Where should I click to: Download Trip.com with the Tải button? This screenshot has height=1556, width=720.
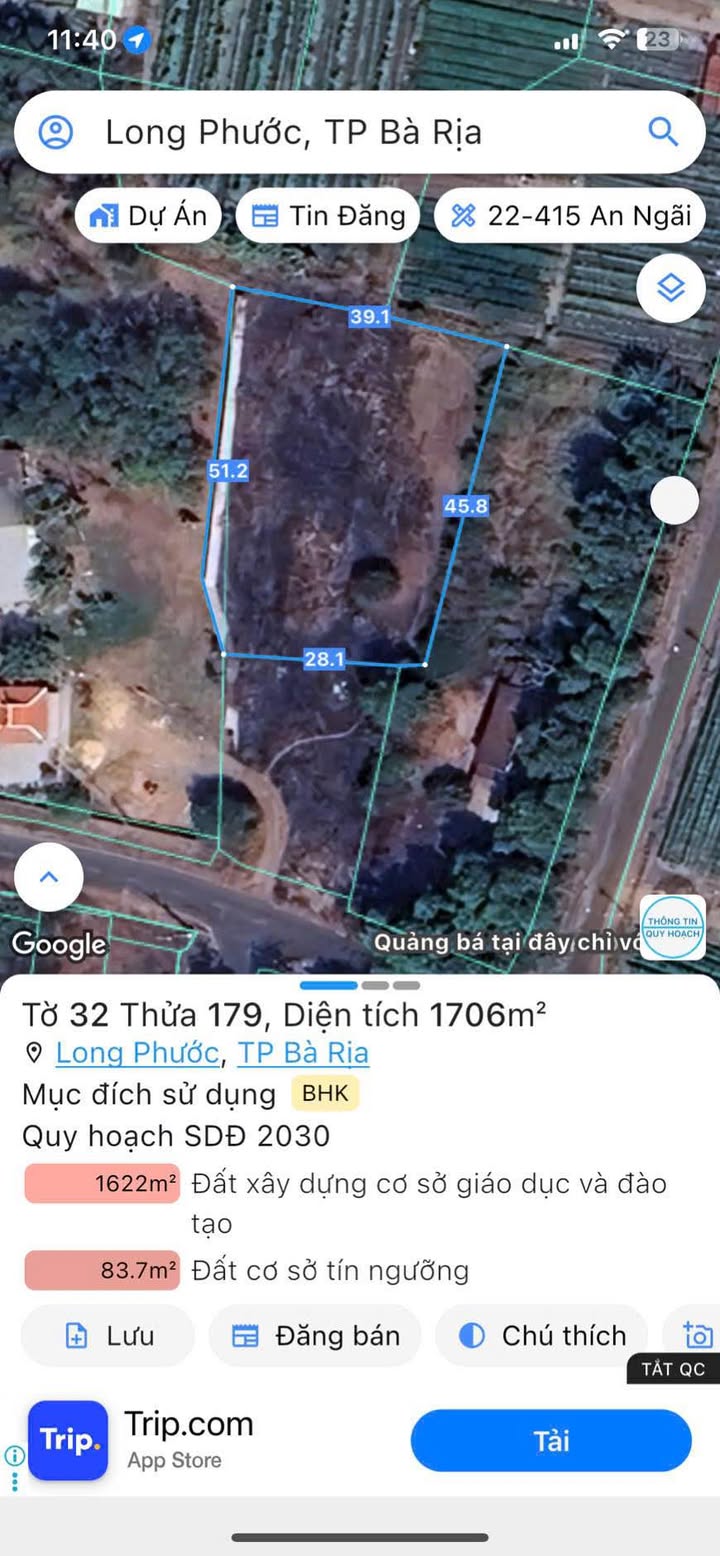click(x=551, y=1440)
